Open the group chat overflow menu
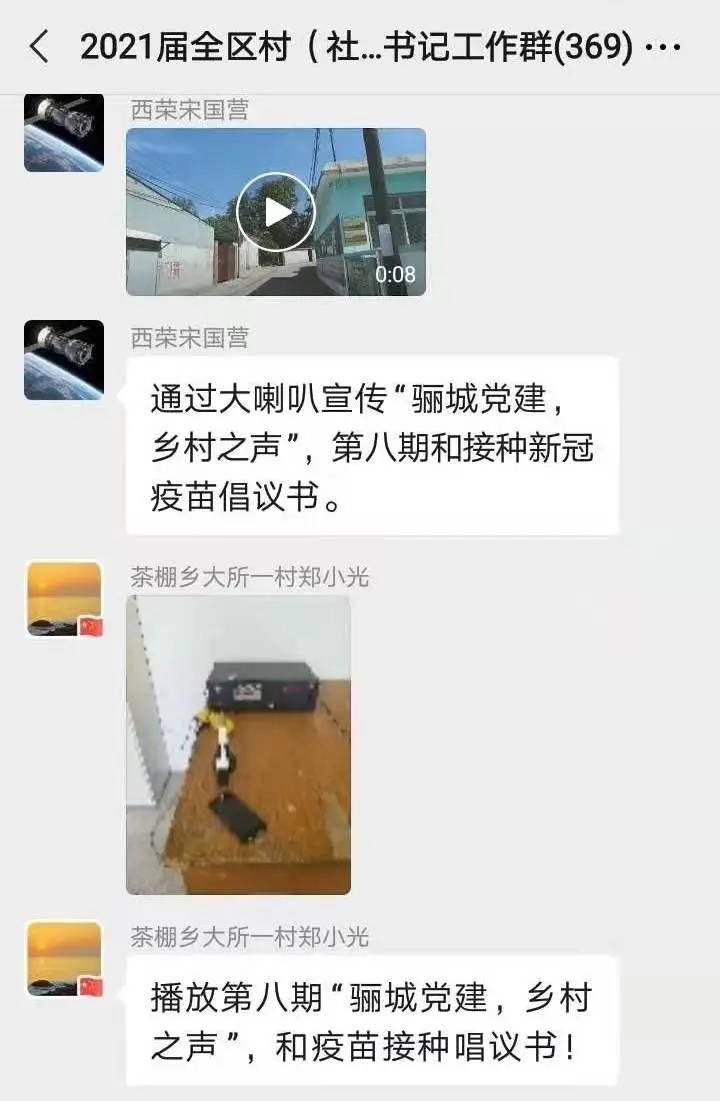 click(664, 47)
